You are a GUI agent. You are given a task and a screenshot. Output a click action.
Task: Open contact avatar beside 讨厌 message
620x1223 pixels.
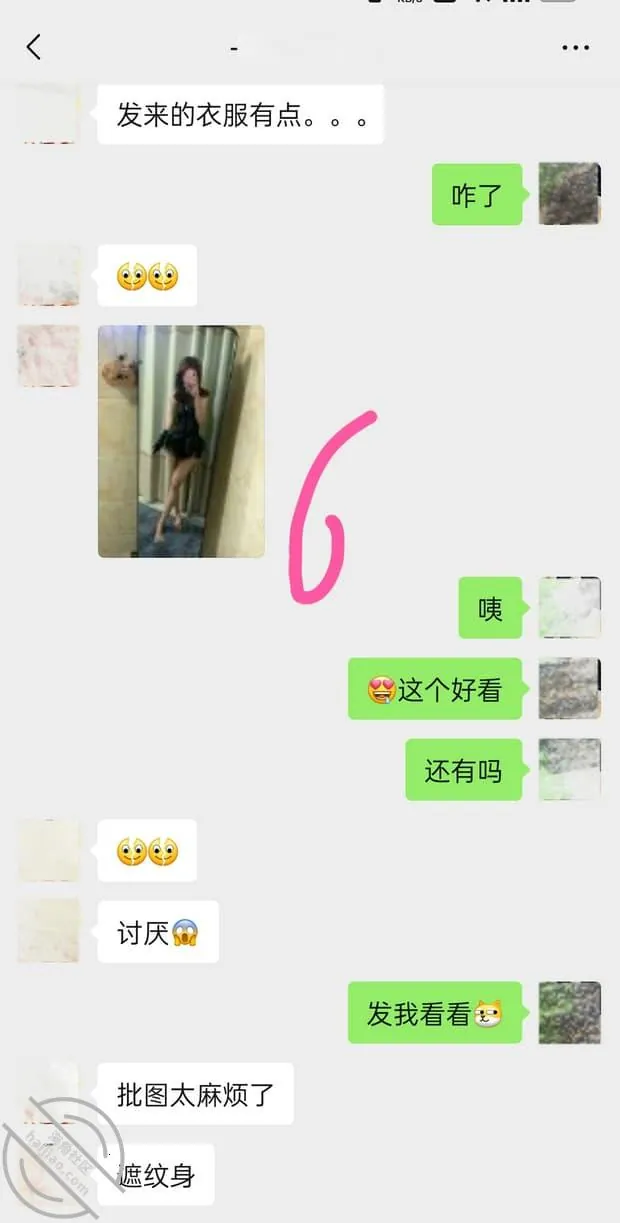[48, 931]
